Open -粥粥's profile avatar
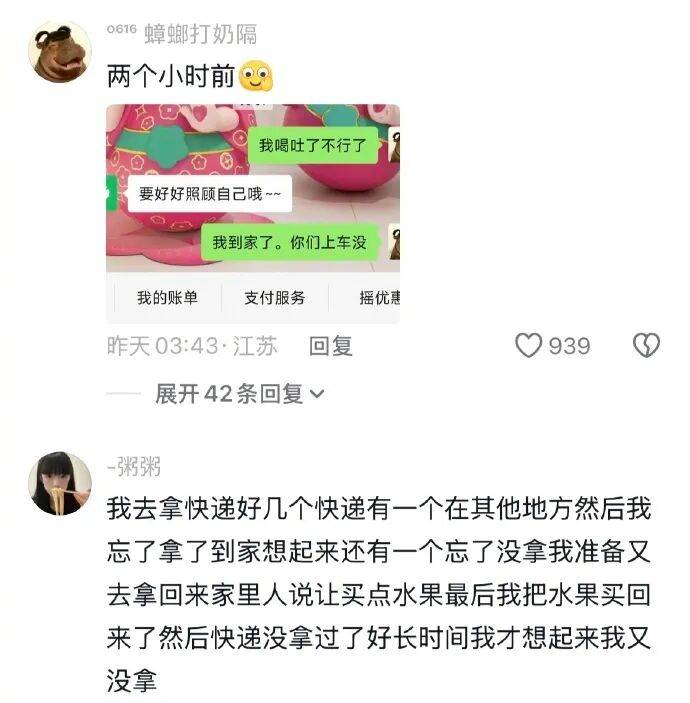This screenshot has width=690, height=703. pos(60,483)
